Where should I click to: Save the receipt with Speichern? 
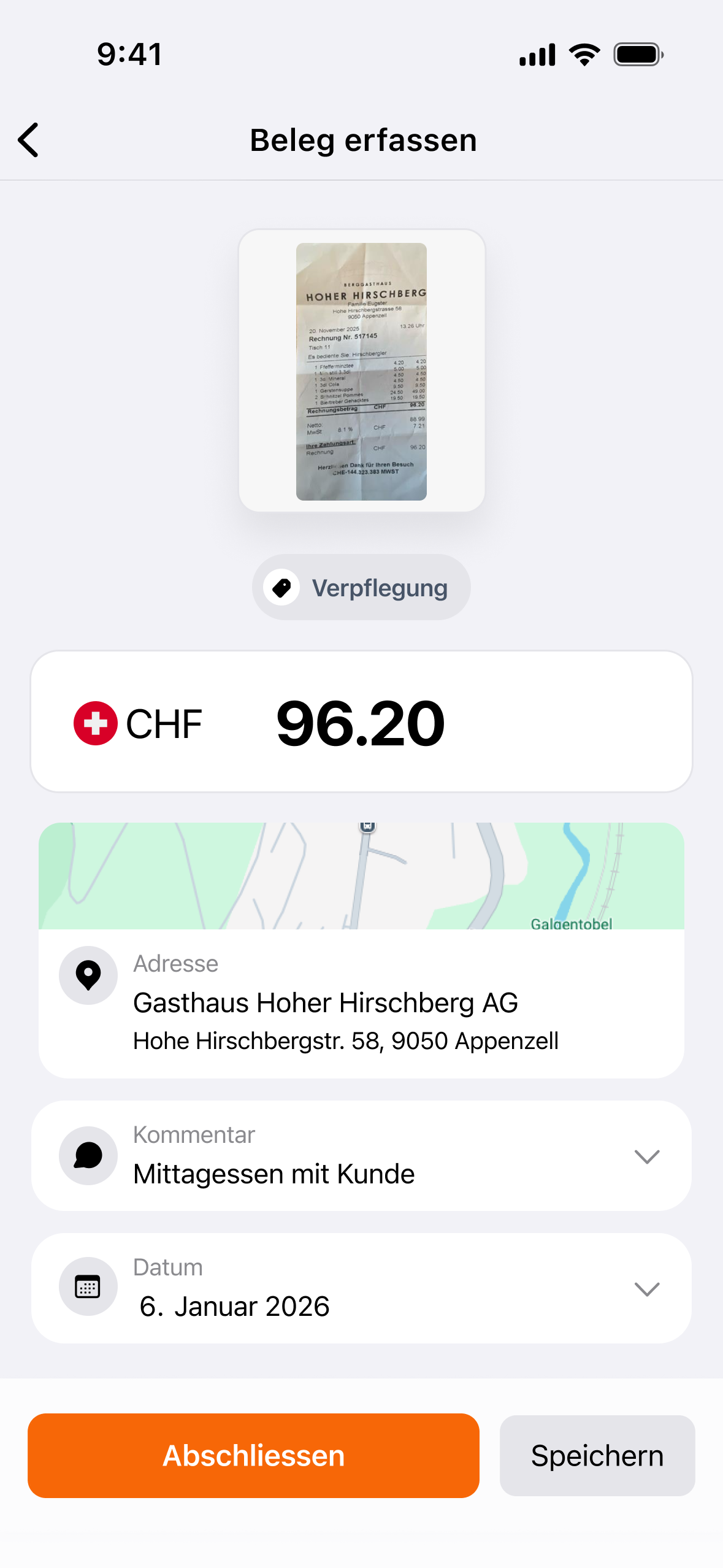point(597,1456)
